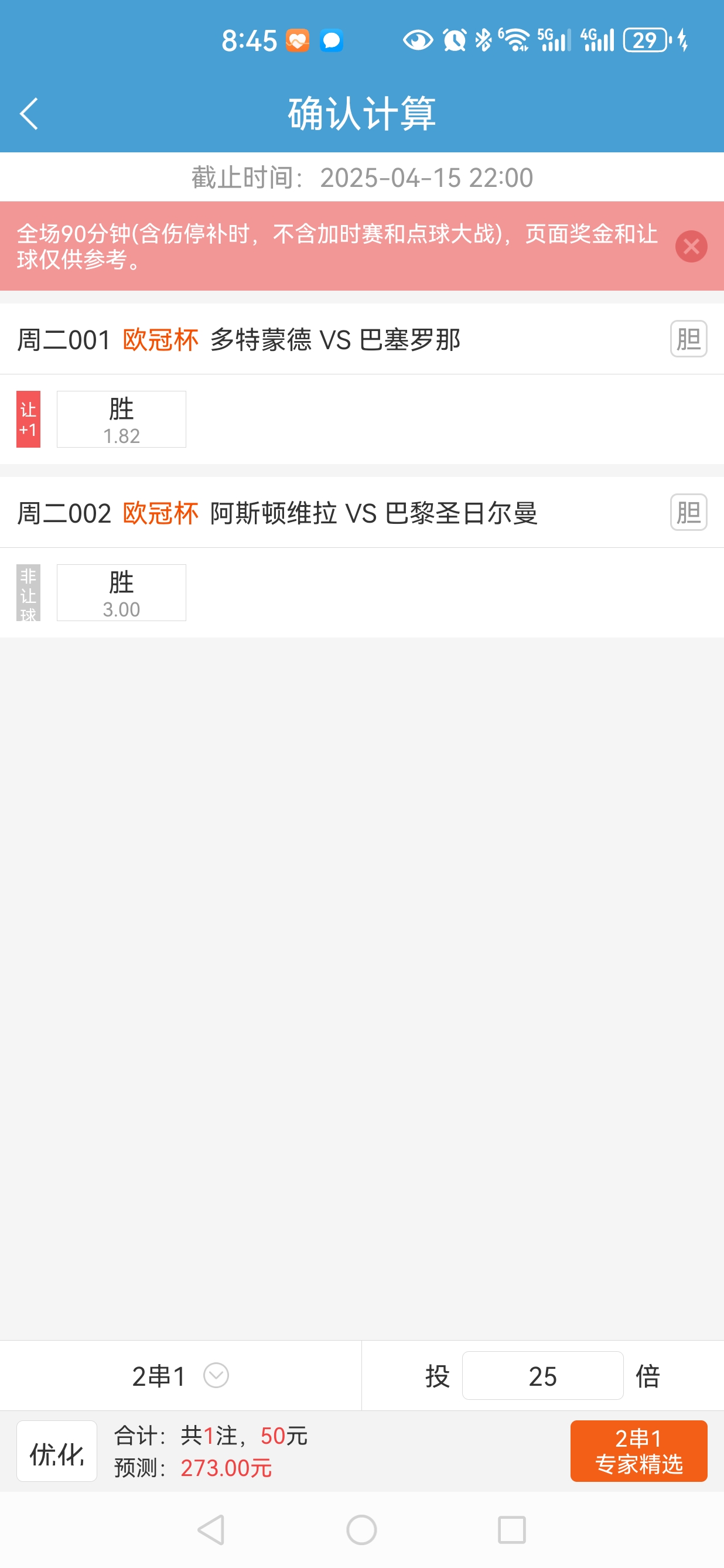This screenshot has width=724, height=1568.
Task: Toggle 胆 for match 周二001
Action: pyautogui.click(x=689, y=339)
